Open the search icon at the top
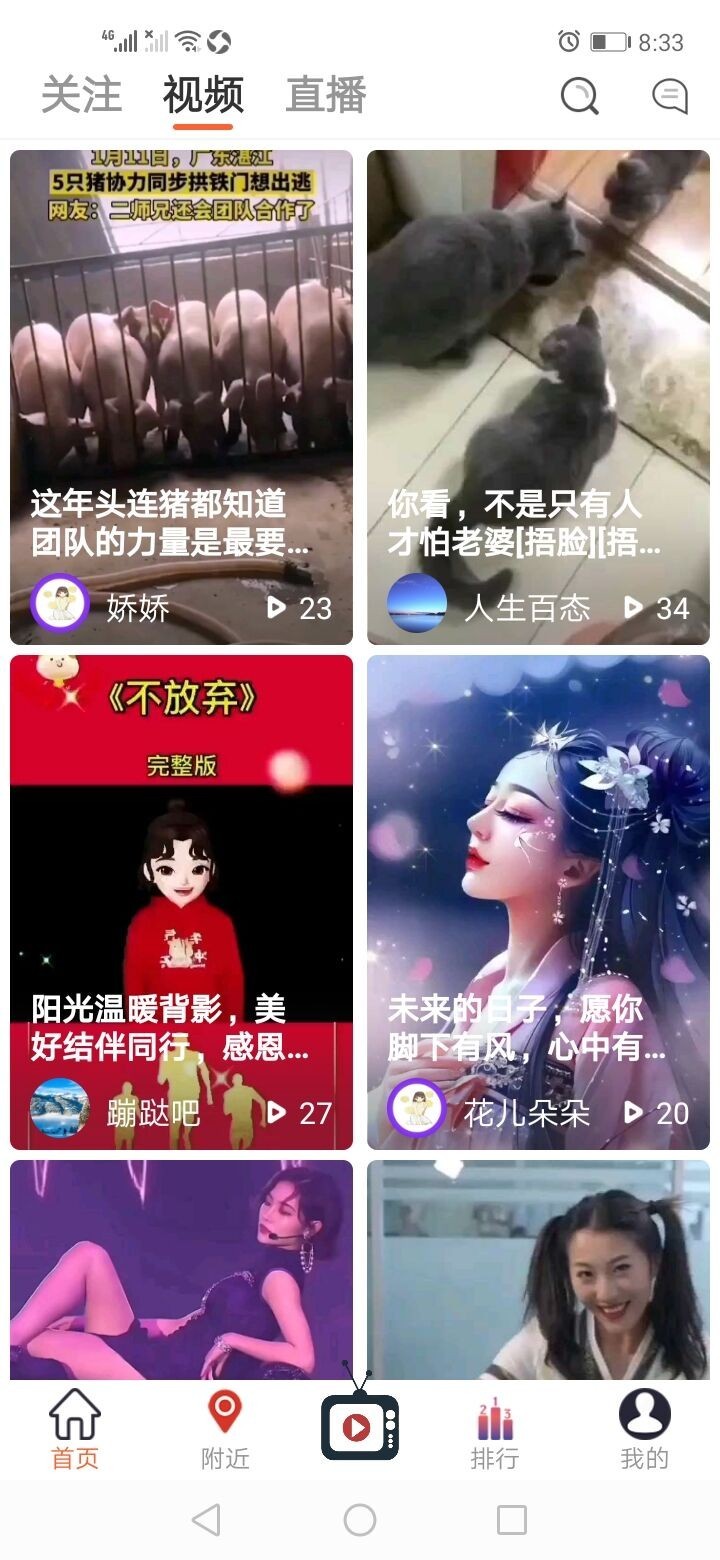720x1560 pixels. pos(579,96)
